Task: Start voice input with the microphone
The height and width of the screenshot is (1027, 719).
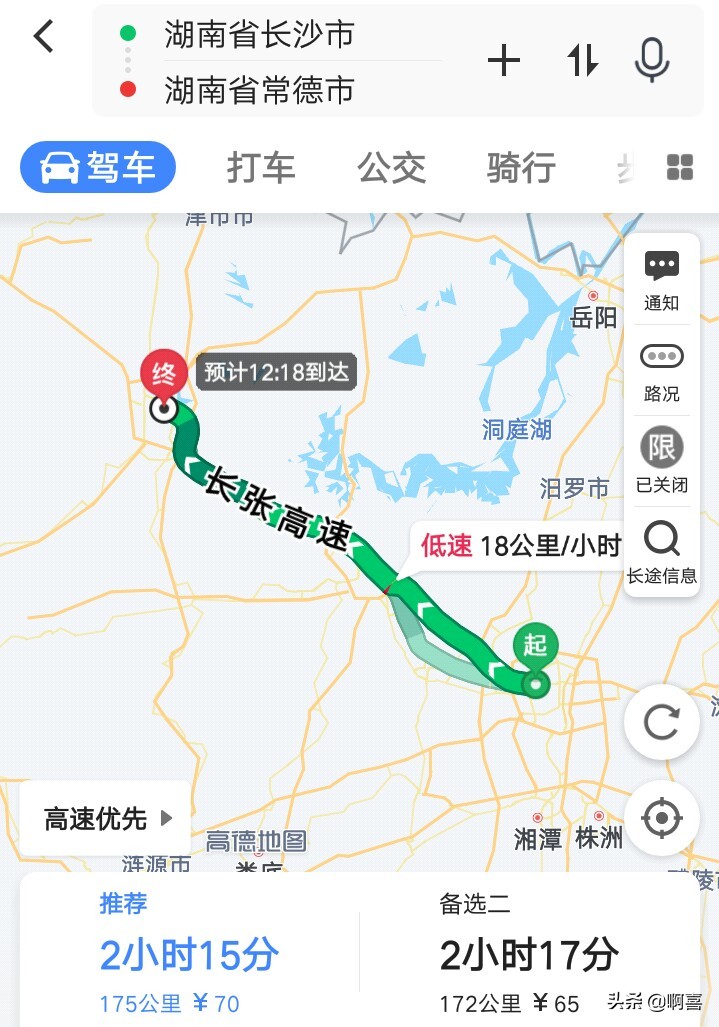Action: (x=652, y=61)
